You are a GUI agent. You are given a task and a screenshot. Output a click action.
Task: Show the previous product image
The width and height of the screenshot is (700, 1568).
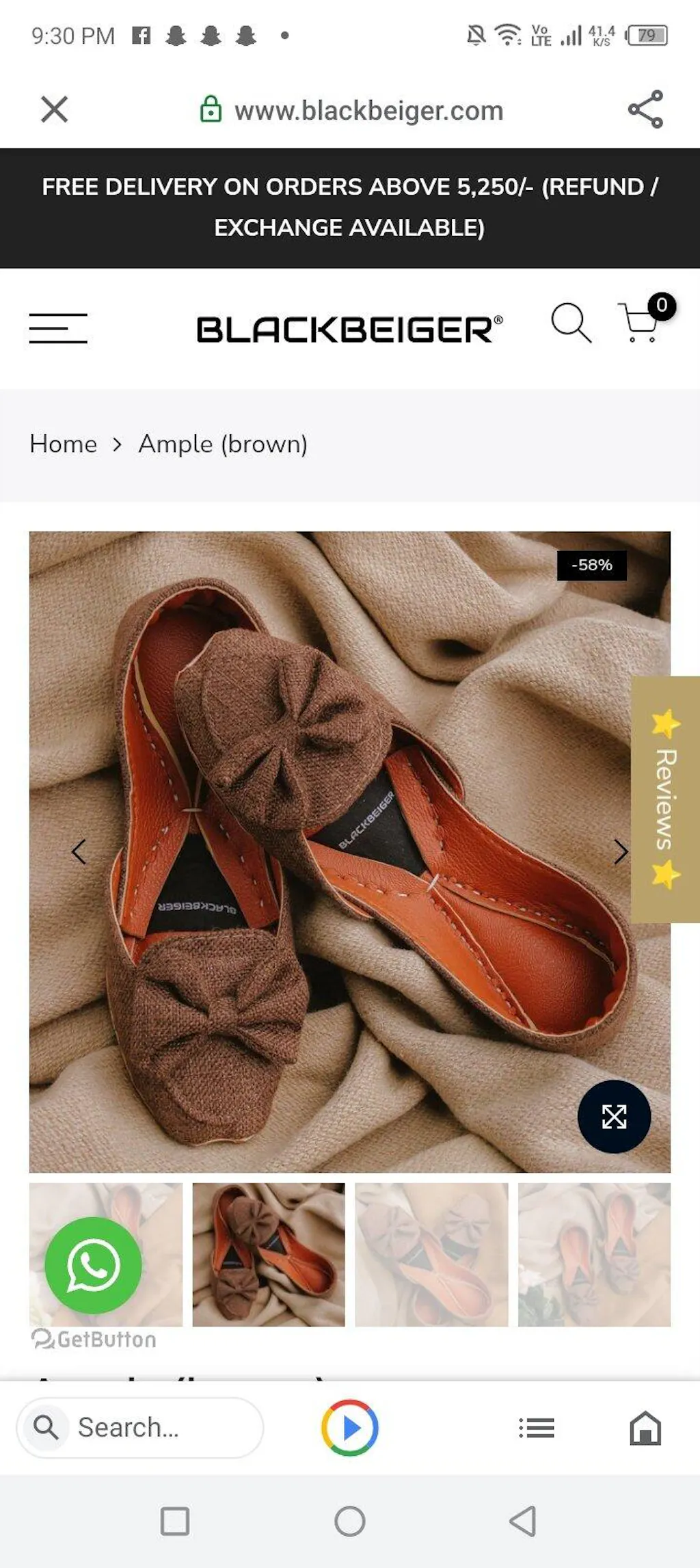point(79,852)
